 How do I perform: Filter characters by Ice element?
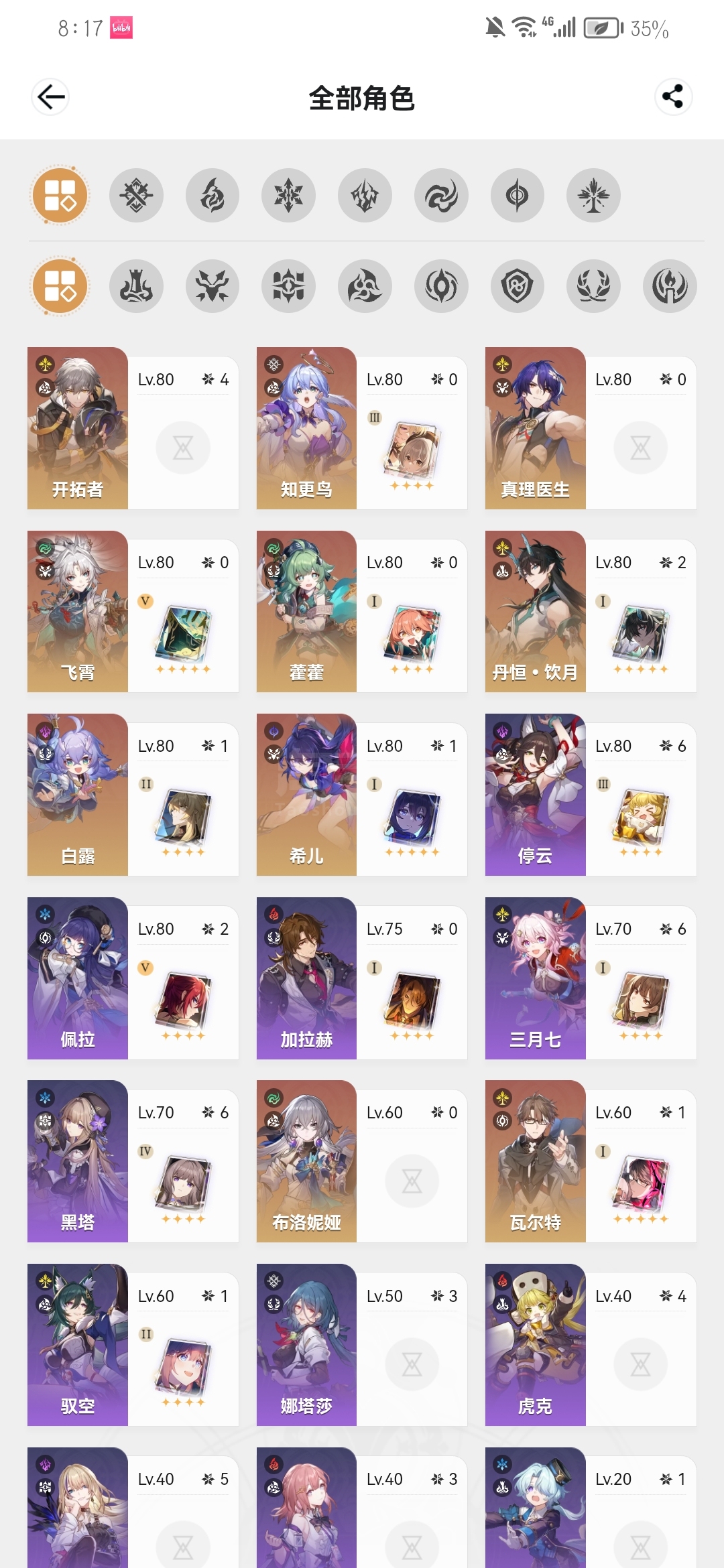(x=288, y=196)
